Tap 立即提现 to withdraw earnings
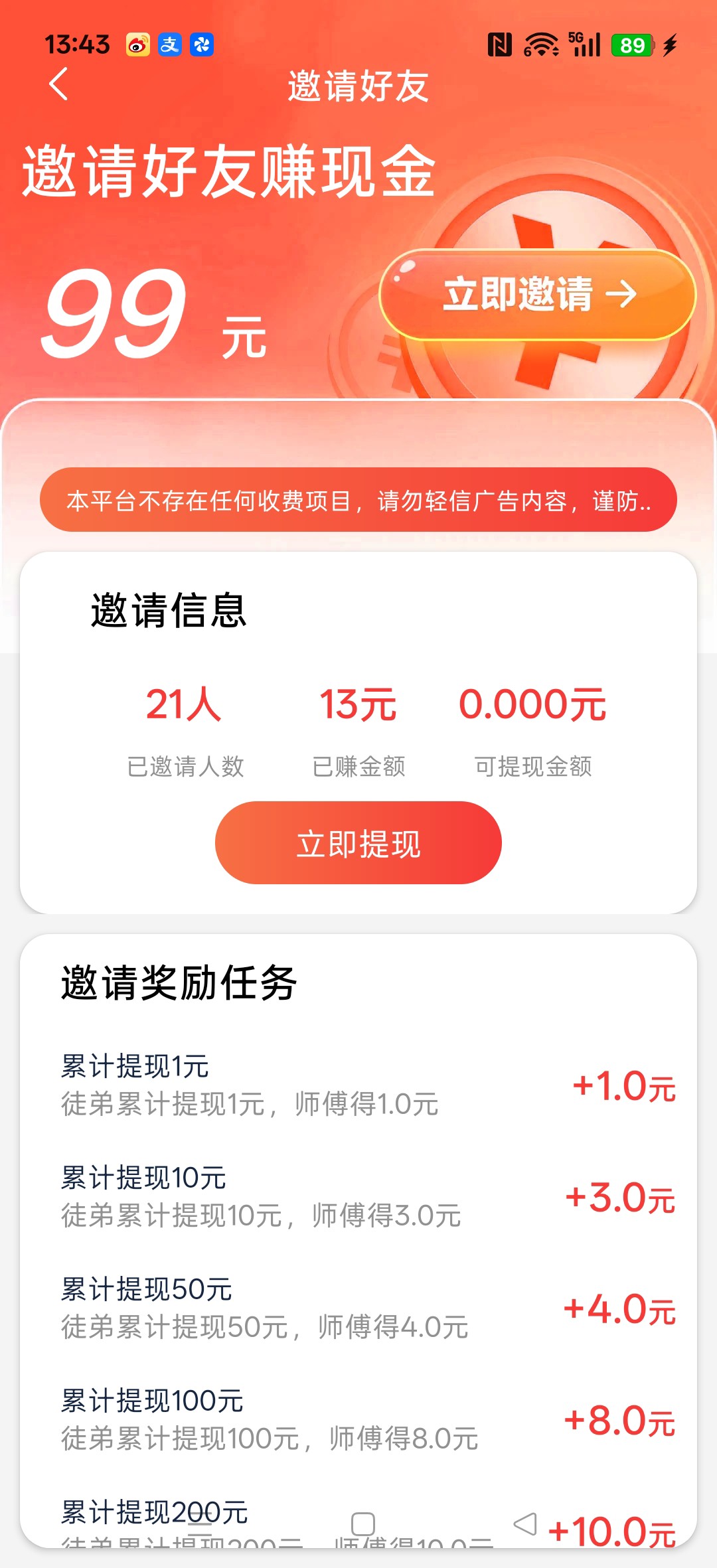 coord(358,842)
